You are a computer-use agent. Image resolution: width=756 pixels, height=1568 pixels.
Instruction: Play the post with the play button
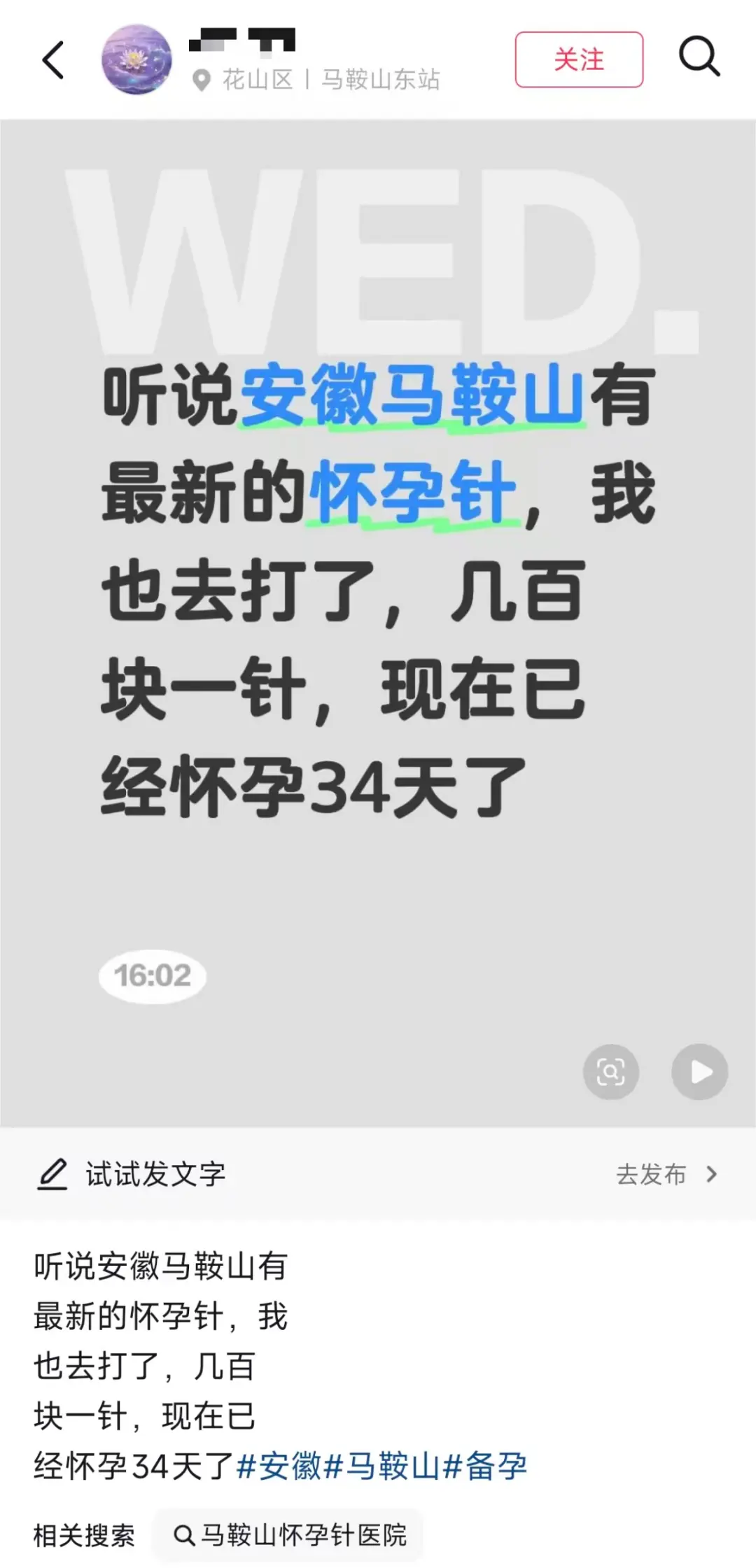699,1071
